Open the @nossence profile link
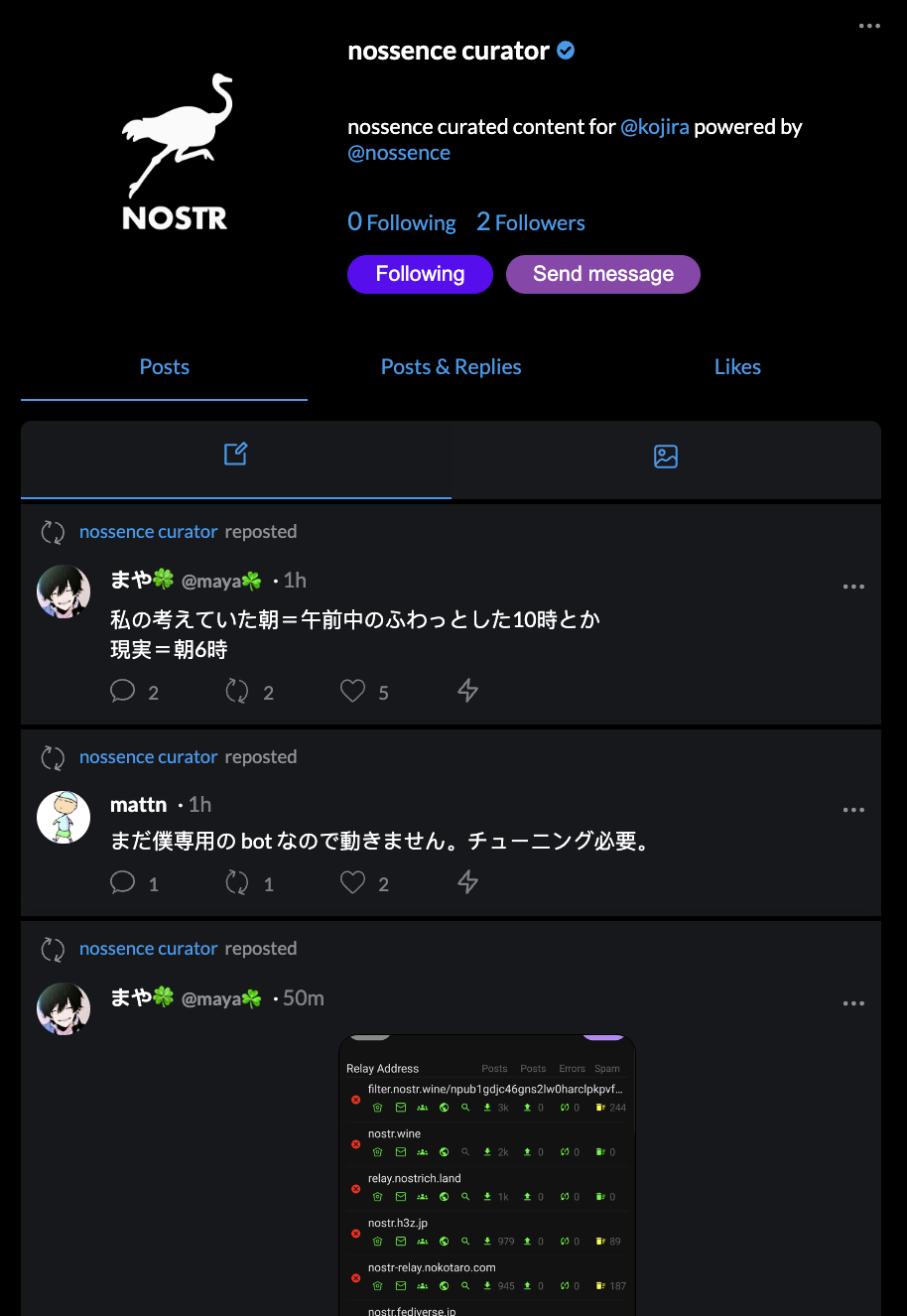The image size is (907, 1316). tap(399, 153)
